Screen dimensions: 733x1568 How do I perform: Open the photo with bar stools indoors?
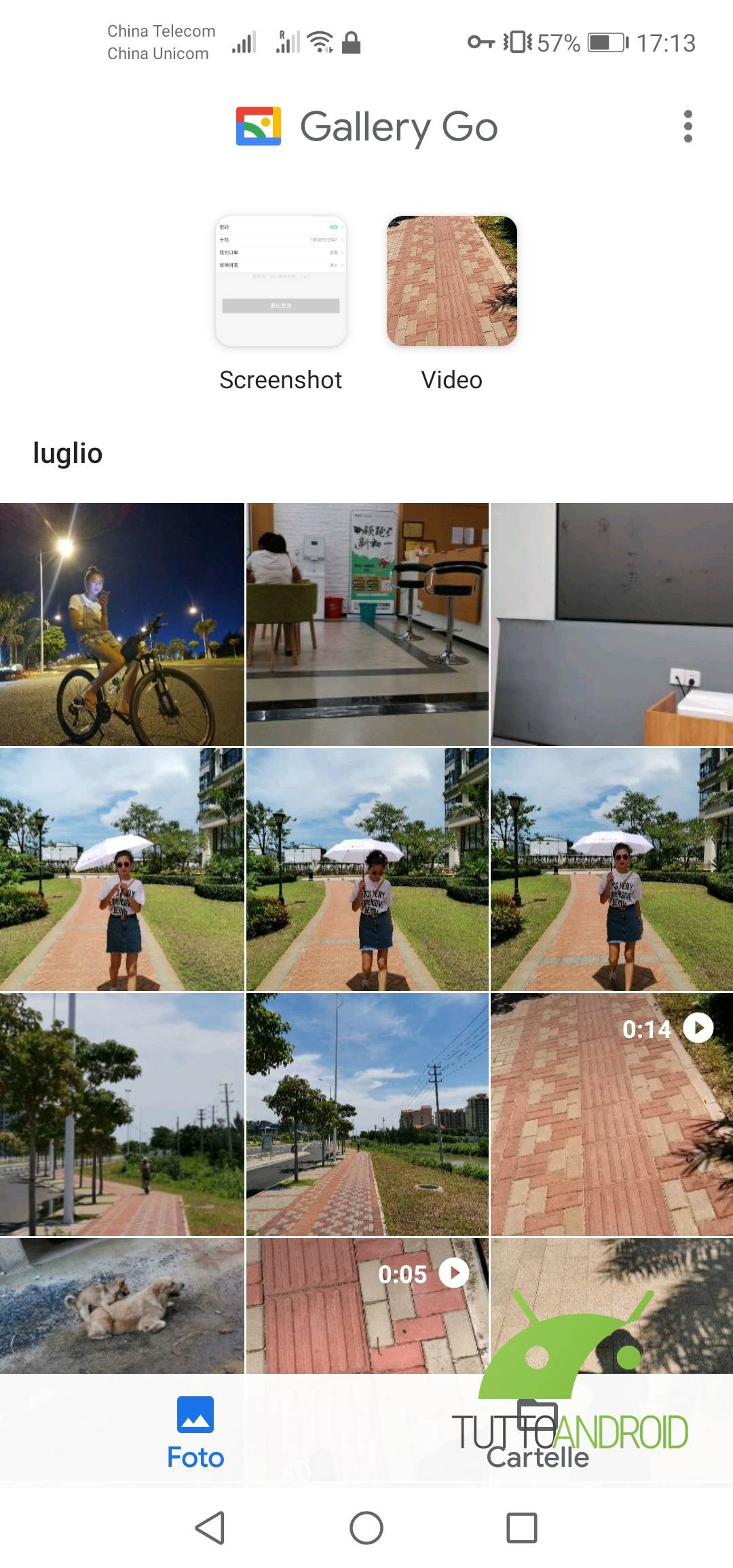(x=367, y=624)
